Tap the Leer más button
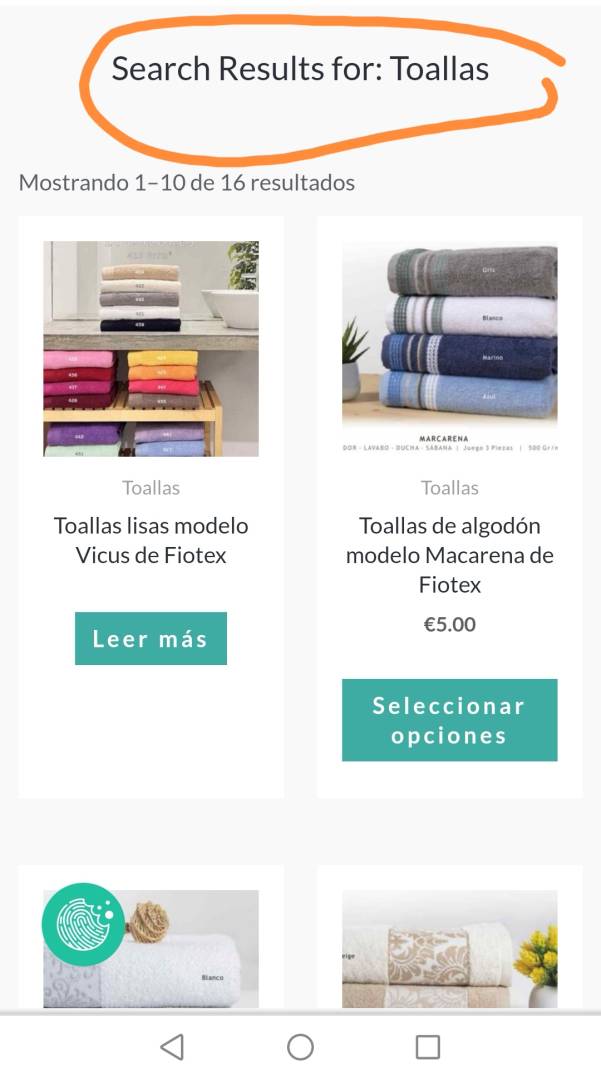The image size is (601, 1080). (x=151, y=638)
